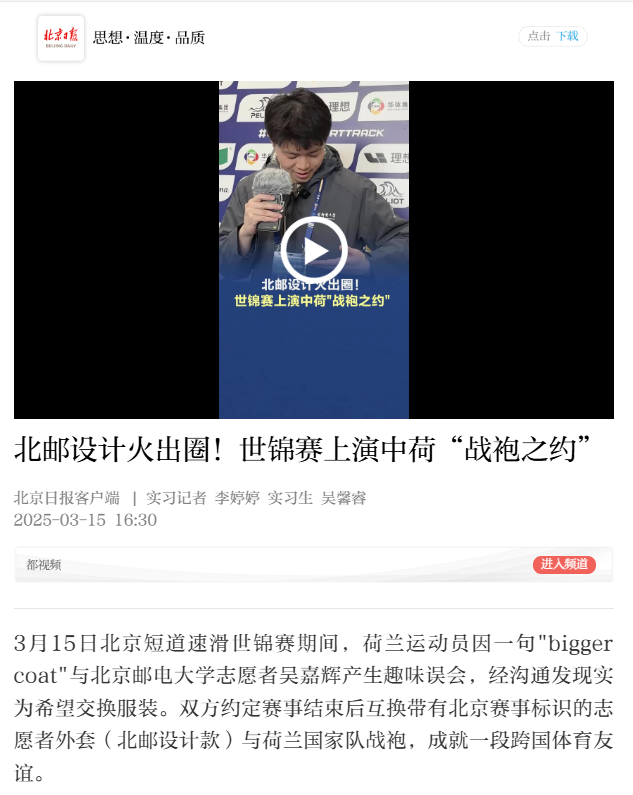Play the video about 北邮设计
This screenshot has height=795, width=633.
313,250
